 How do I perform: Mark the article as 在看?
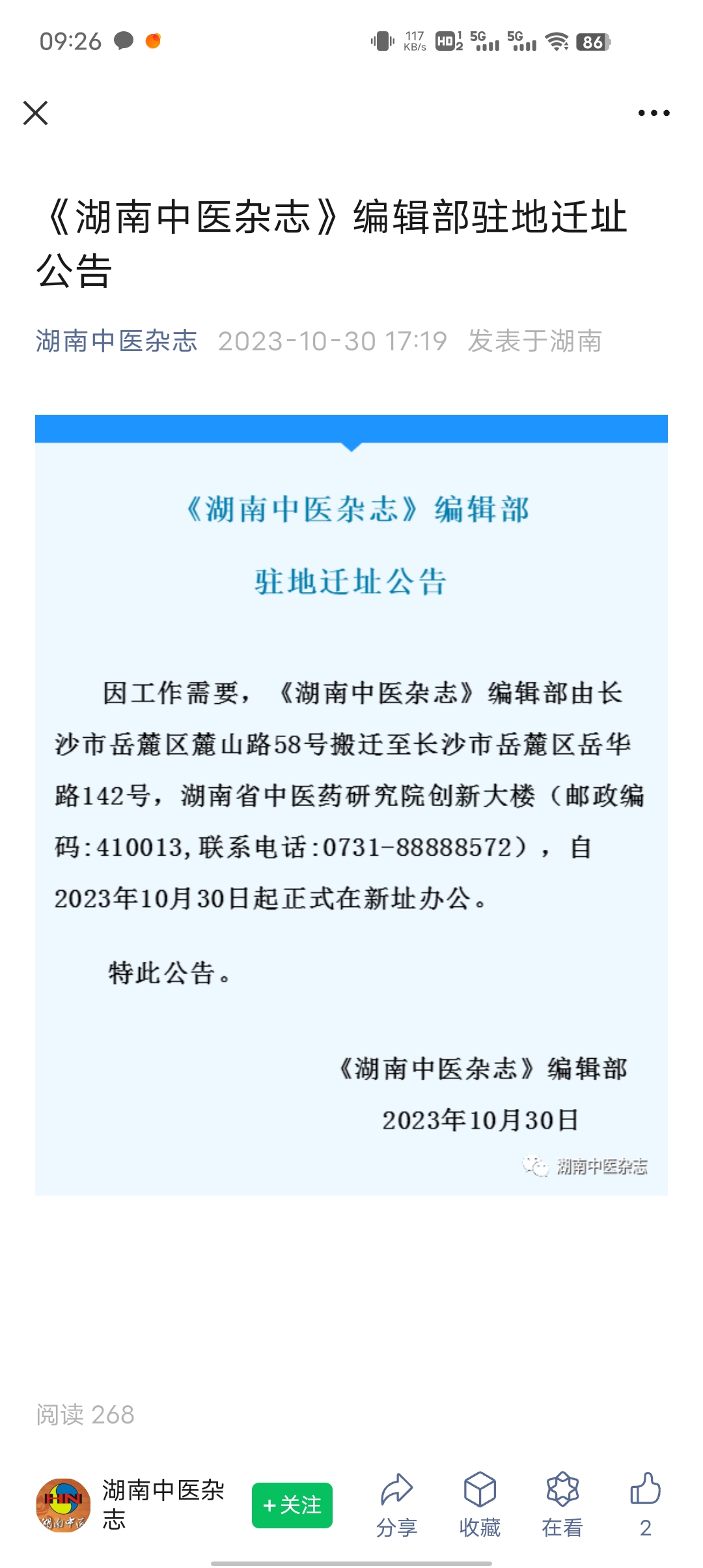coord(562,1505)
